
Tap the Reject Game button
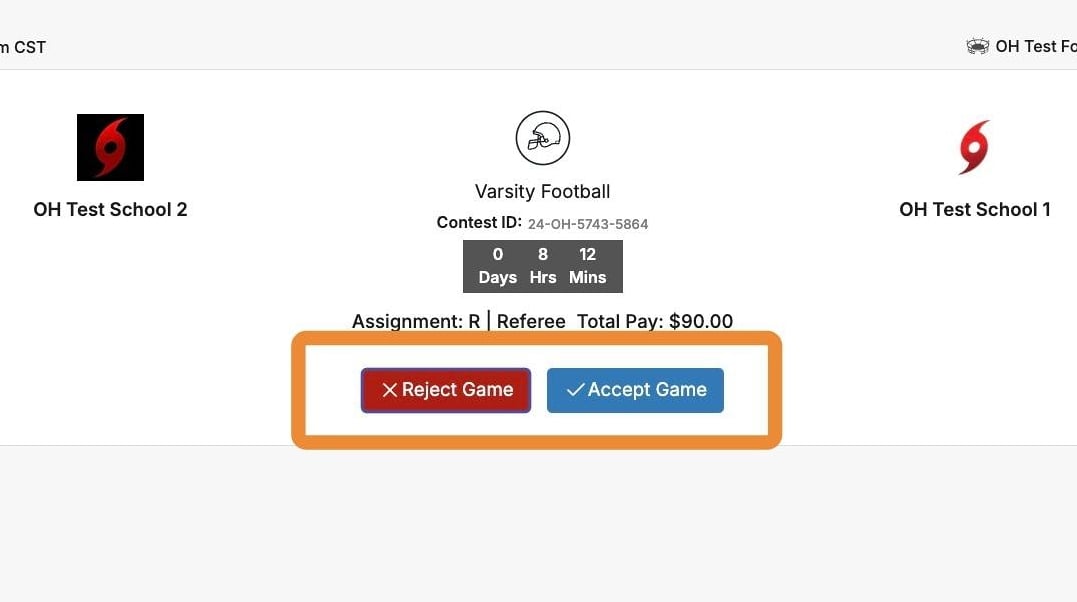[x=446, y=390]
